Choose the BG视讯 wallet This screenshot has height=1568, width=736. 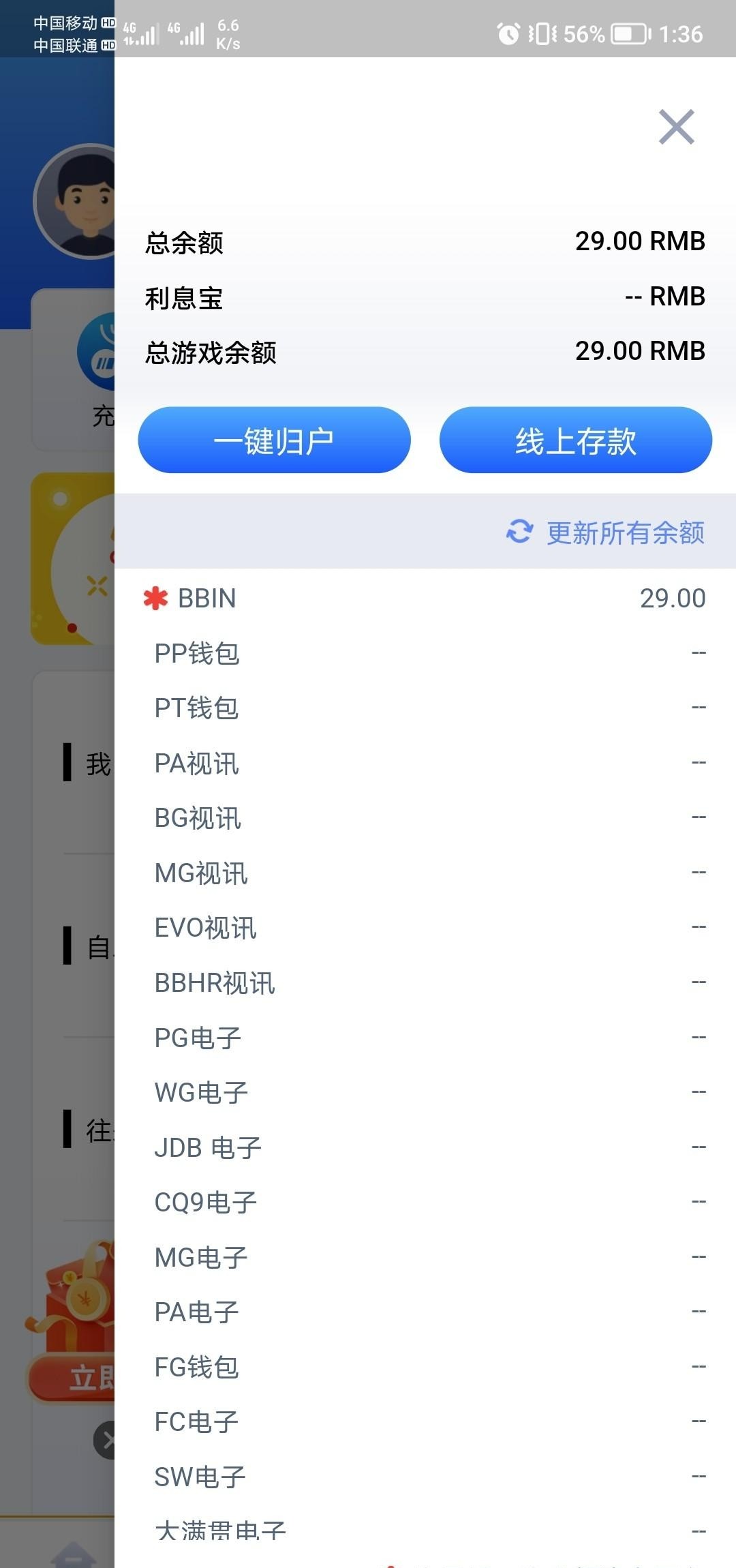coord(424,818)
